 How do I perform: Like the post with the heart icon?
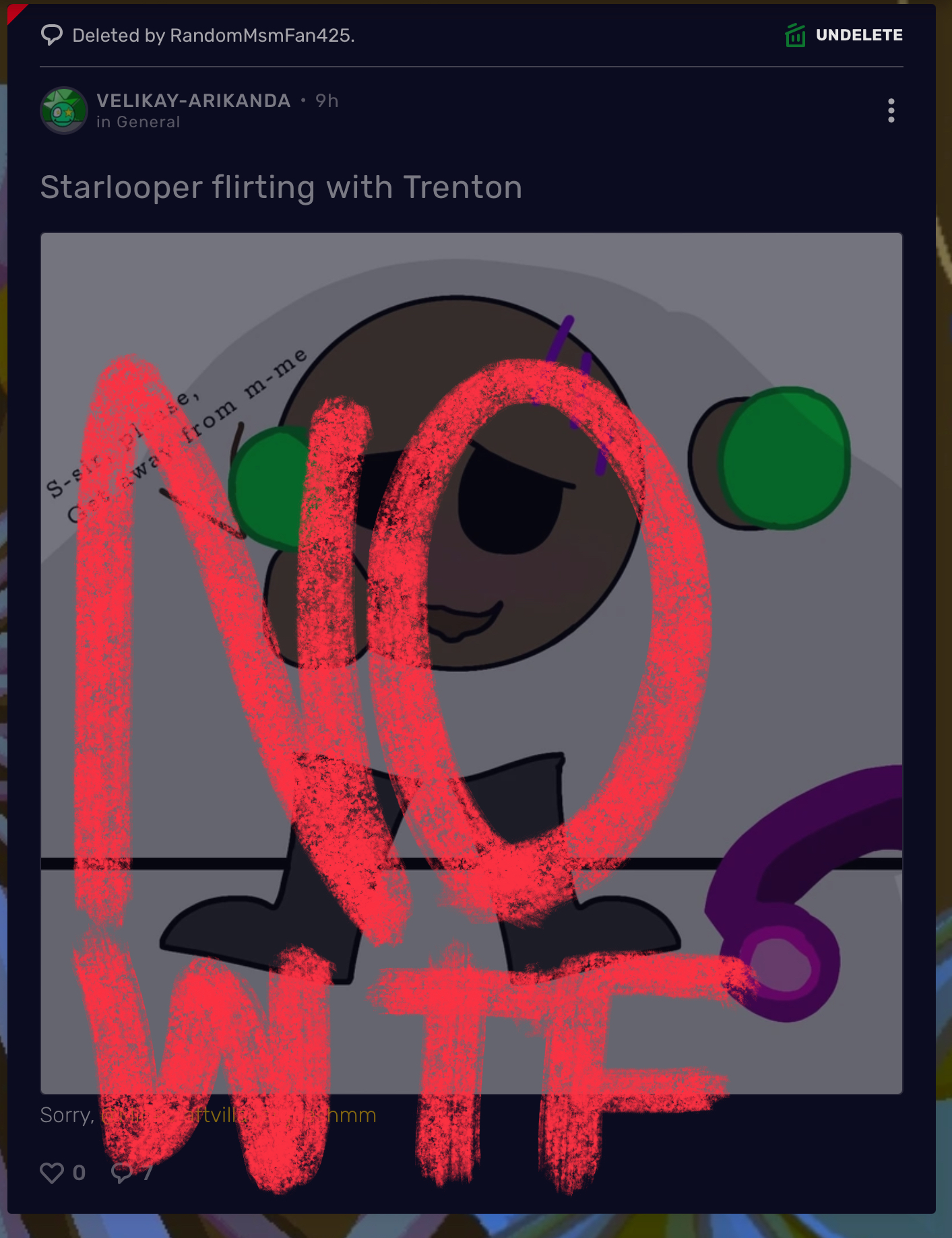click(x=53, y=1173)
